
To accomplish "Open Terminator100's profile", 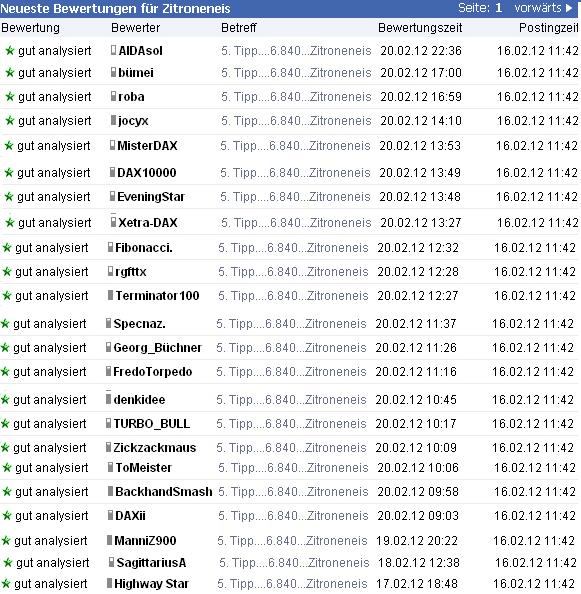I will tap(158, 295).
